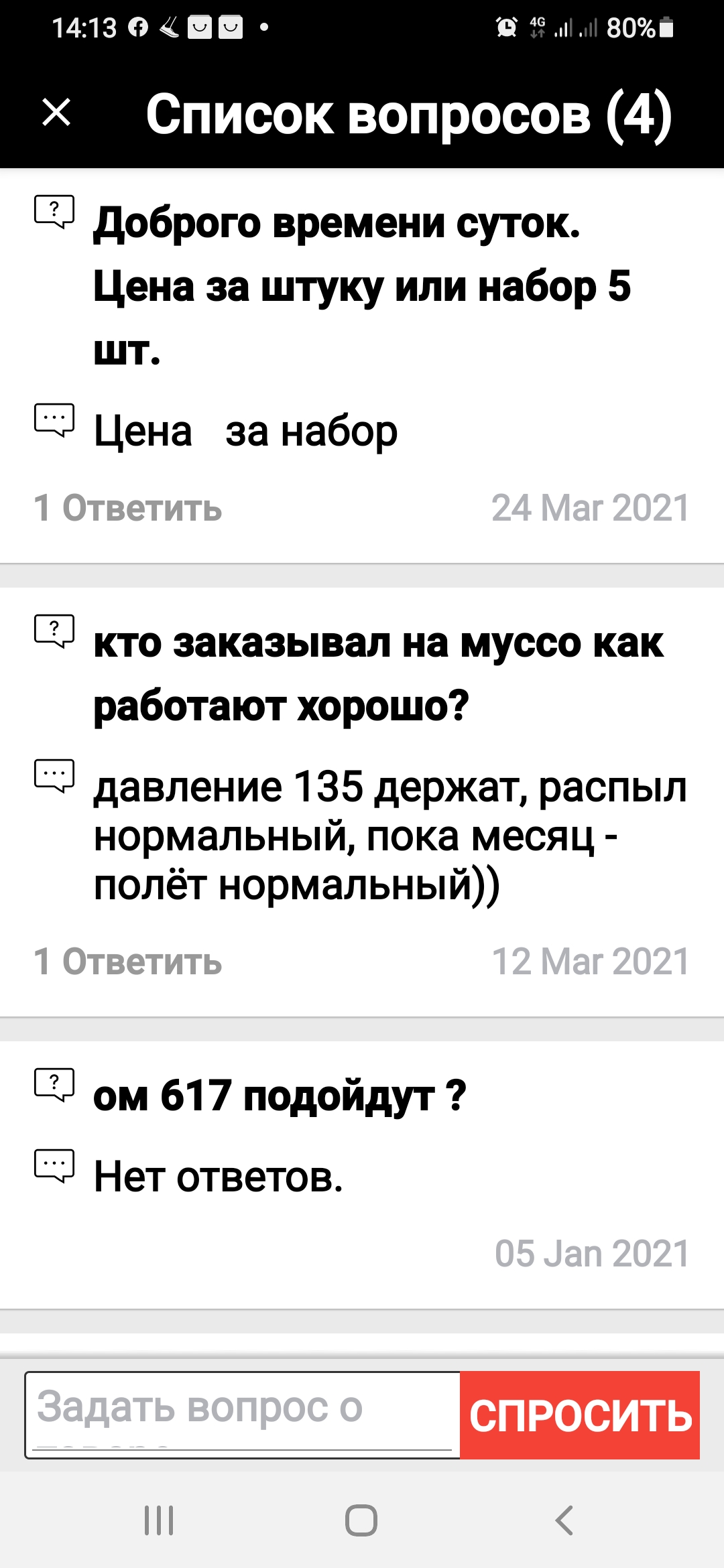Submit question with the СПРОСИТЬ button

(x=580, y=1415)
